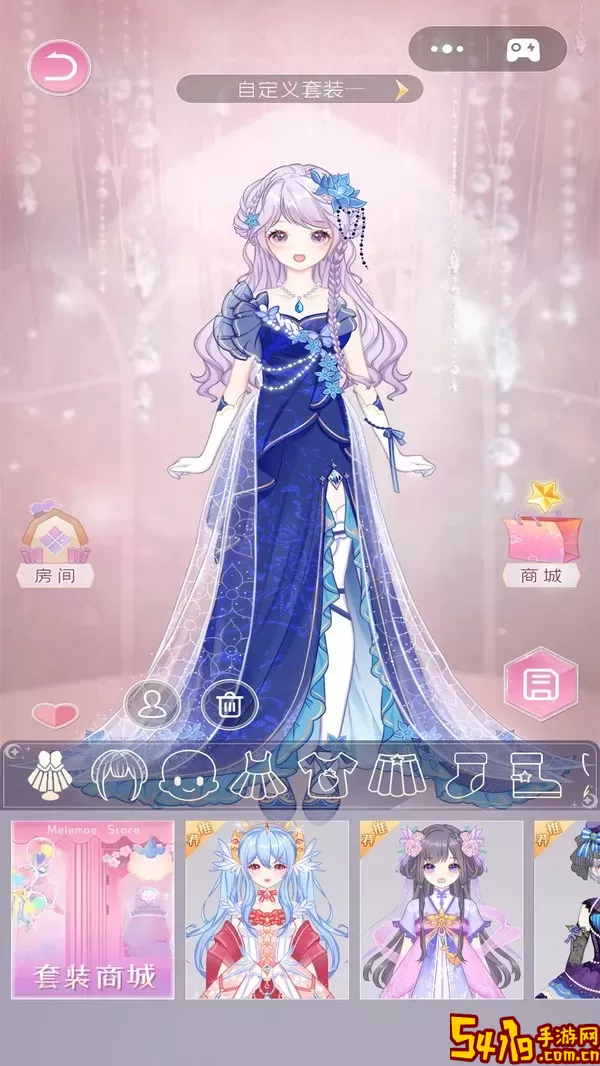The width and height of the screenshot is (600, 1066).
Task: Tap the pink heart icon
Action: [55, 714]
